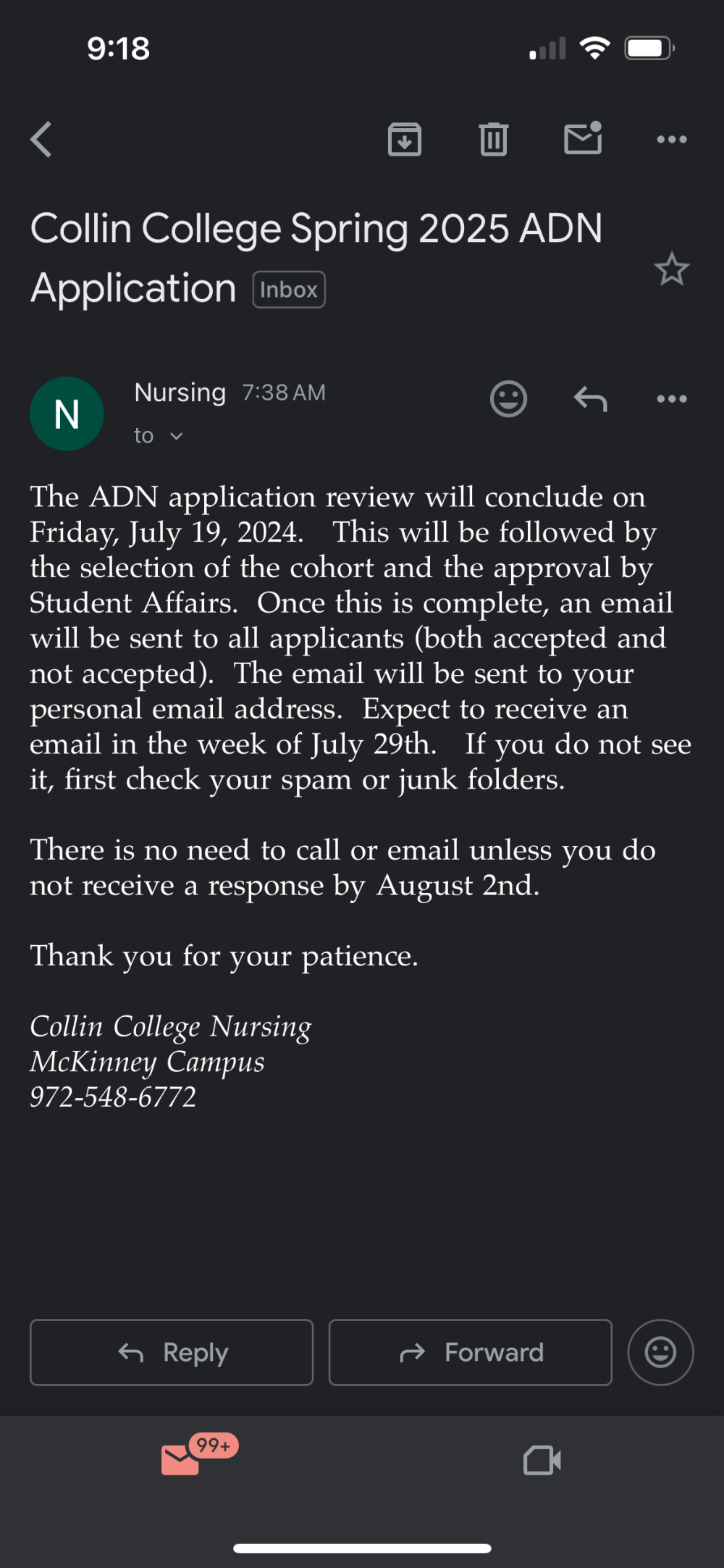Open the Nursing sender avatar
This screenshot has width=724, height=1568.
(67, 414)
